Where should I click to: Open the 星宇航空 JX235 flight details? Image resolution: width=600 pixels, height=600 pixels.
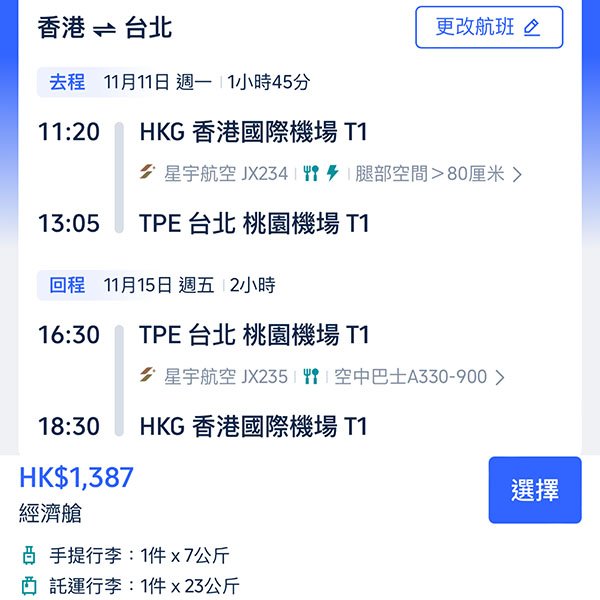pyautogui.click(x=322, y=377)
